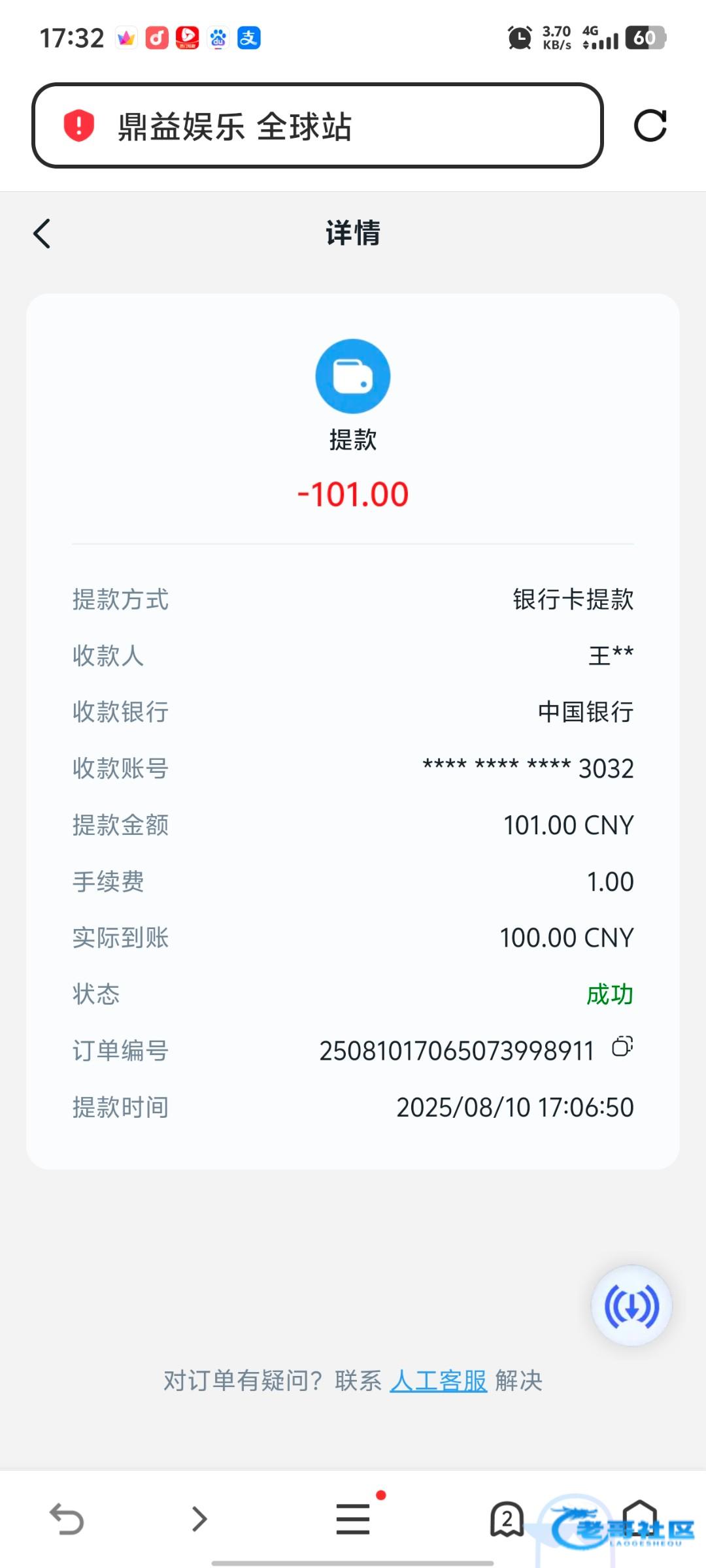Reload the page with the refresh icon

click(x=650, y=125)
